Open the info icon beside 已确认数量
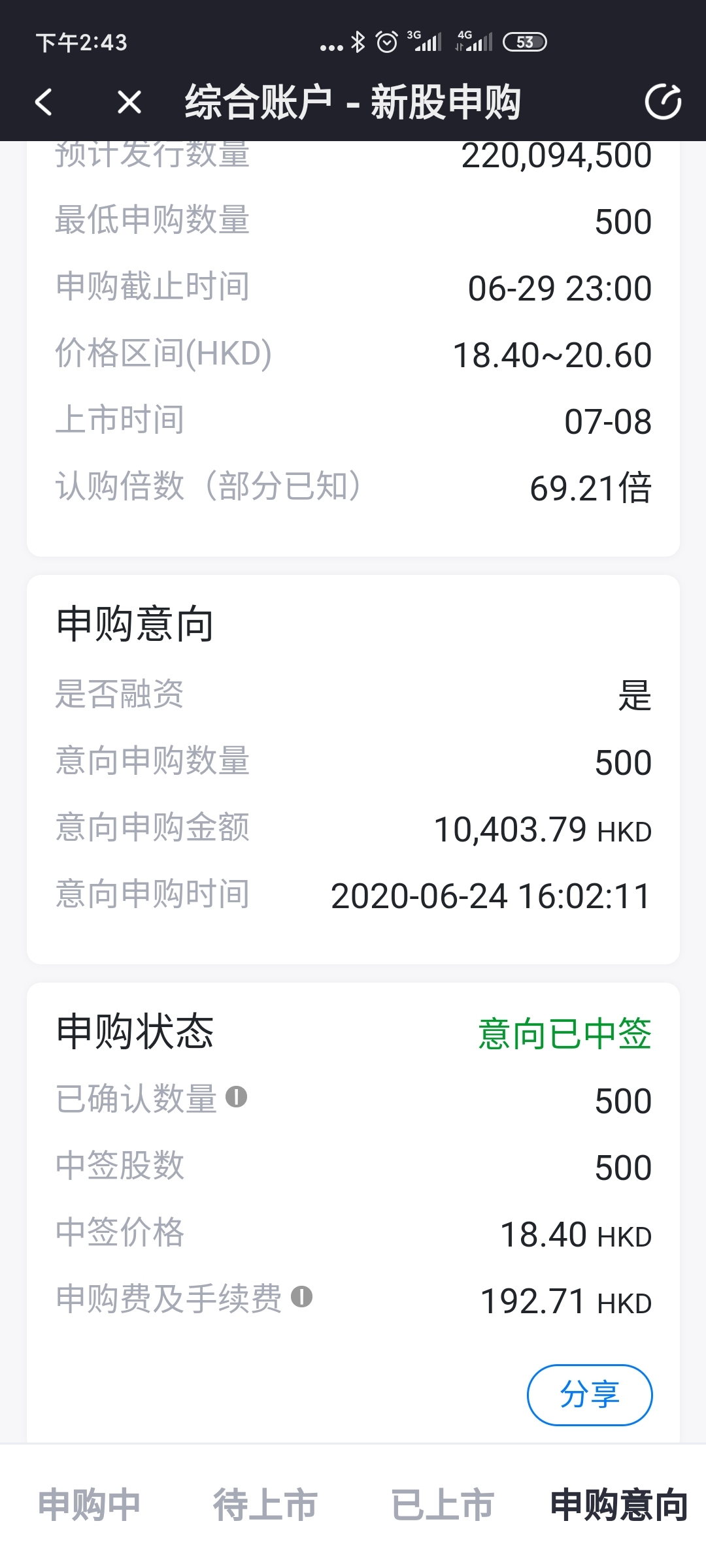 (x=236, y=1097)
